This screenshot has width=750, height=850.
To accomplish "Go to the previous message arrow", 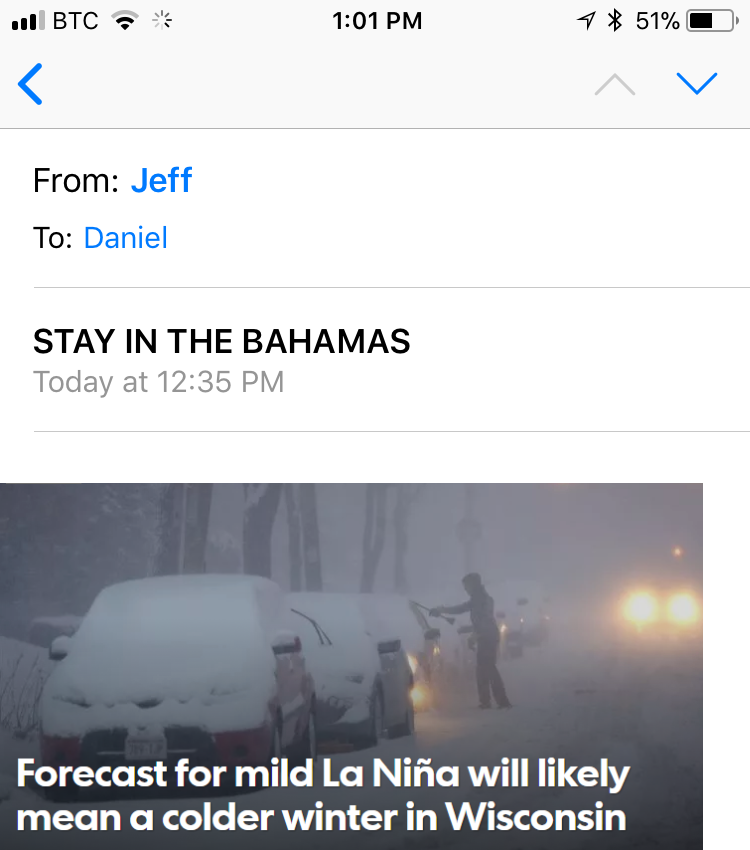I will [x=615, y=85].
